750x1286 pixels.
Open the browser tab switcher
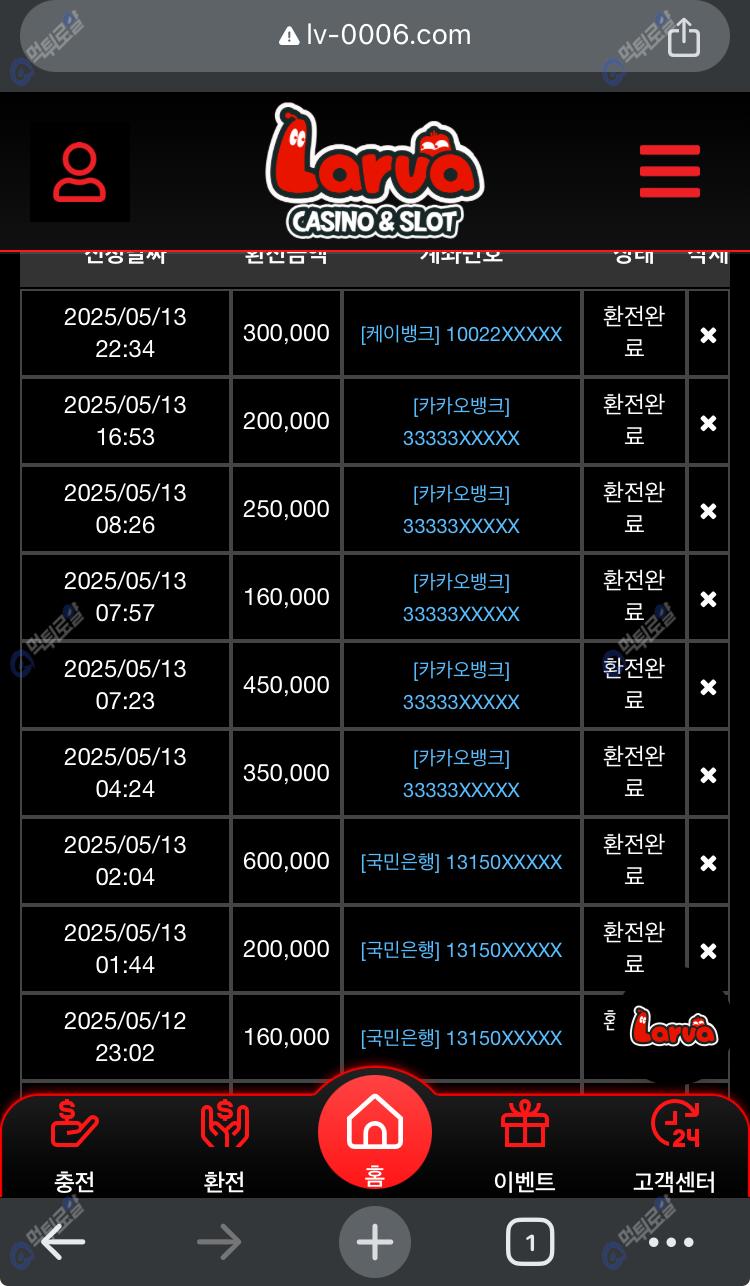[x=530, y=1243]
